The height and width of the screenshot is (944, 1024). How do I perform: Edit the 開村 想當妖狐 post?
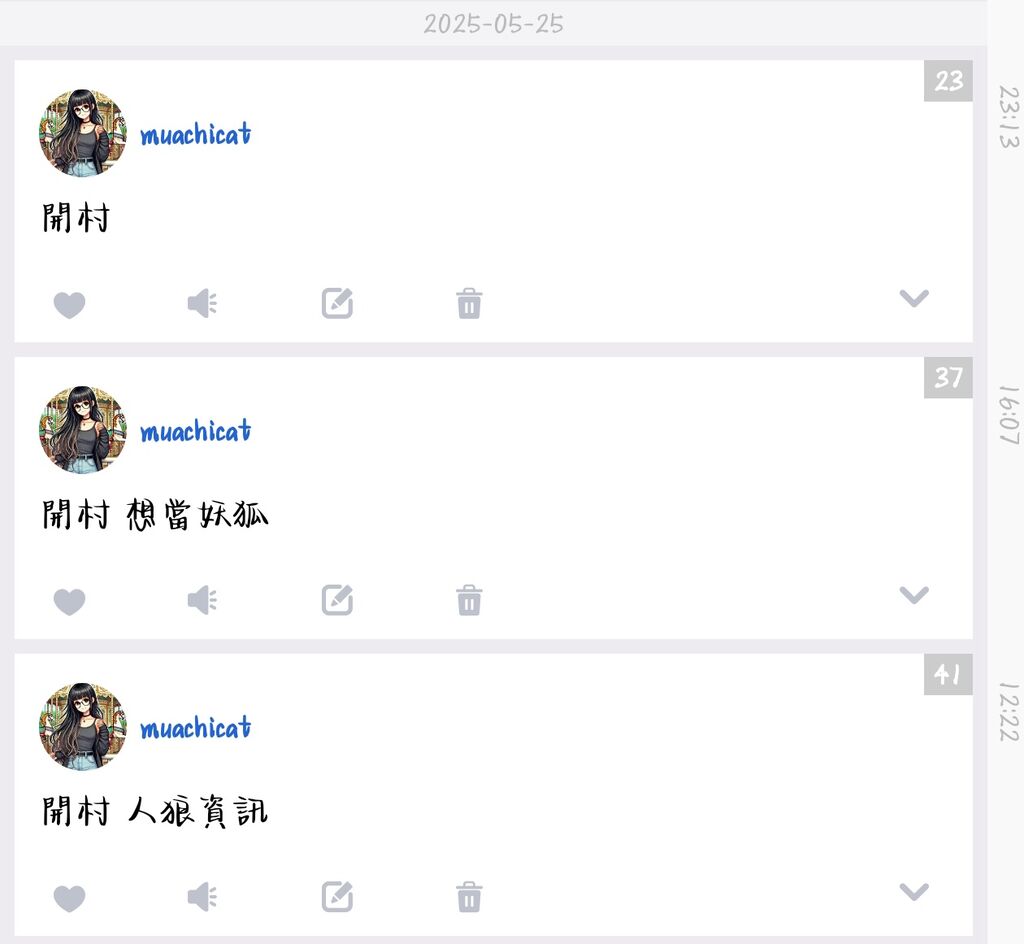pos(337,600)
